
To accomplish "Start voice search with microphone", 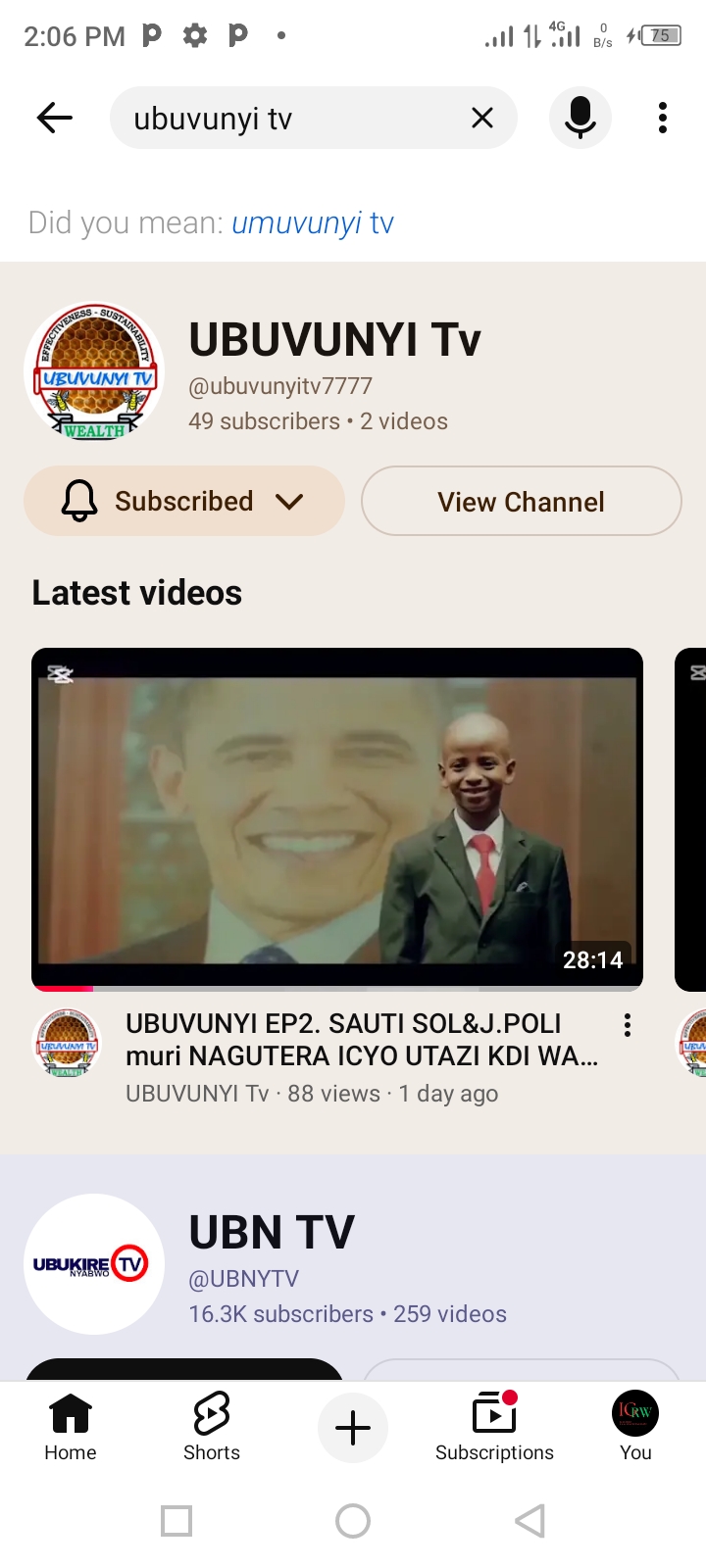I will click(580, 119).
